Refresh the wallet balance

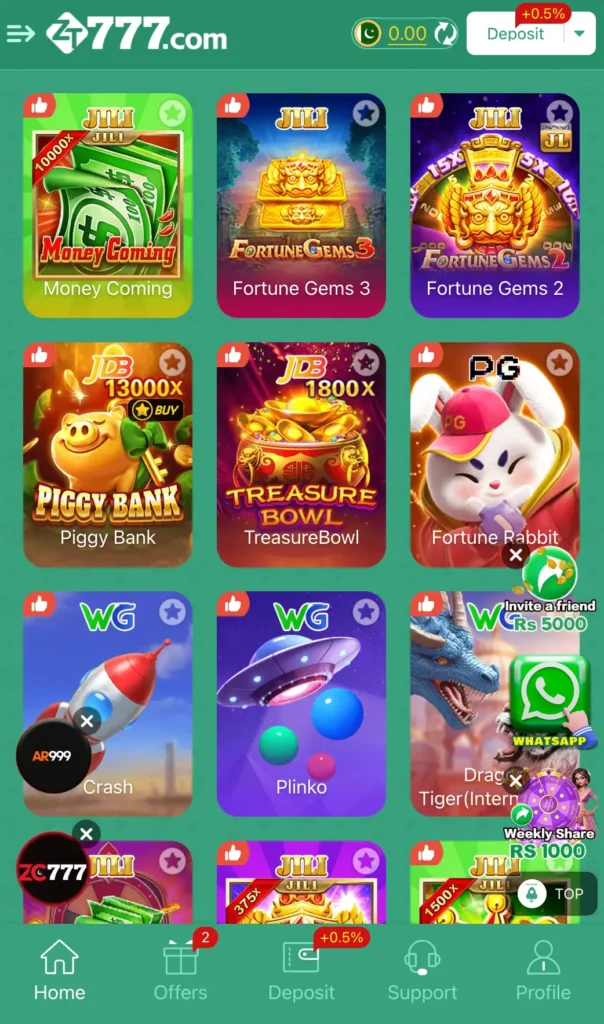point(446,34)
